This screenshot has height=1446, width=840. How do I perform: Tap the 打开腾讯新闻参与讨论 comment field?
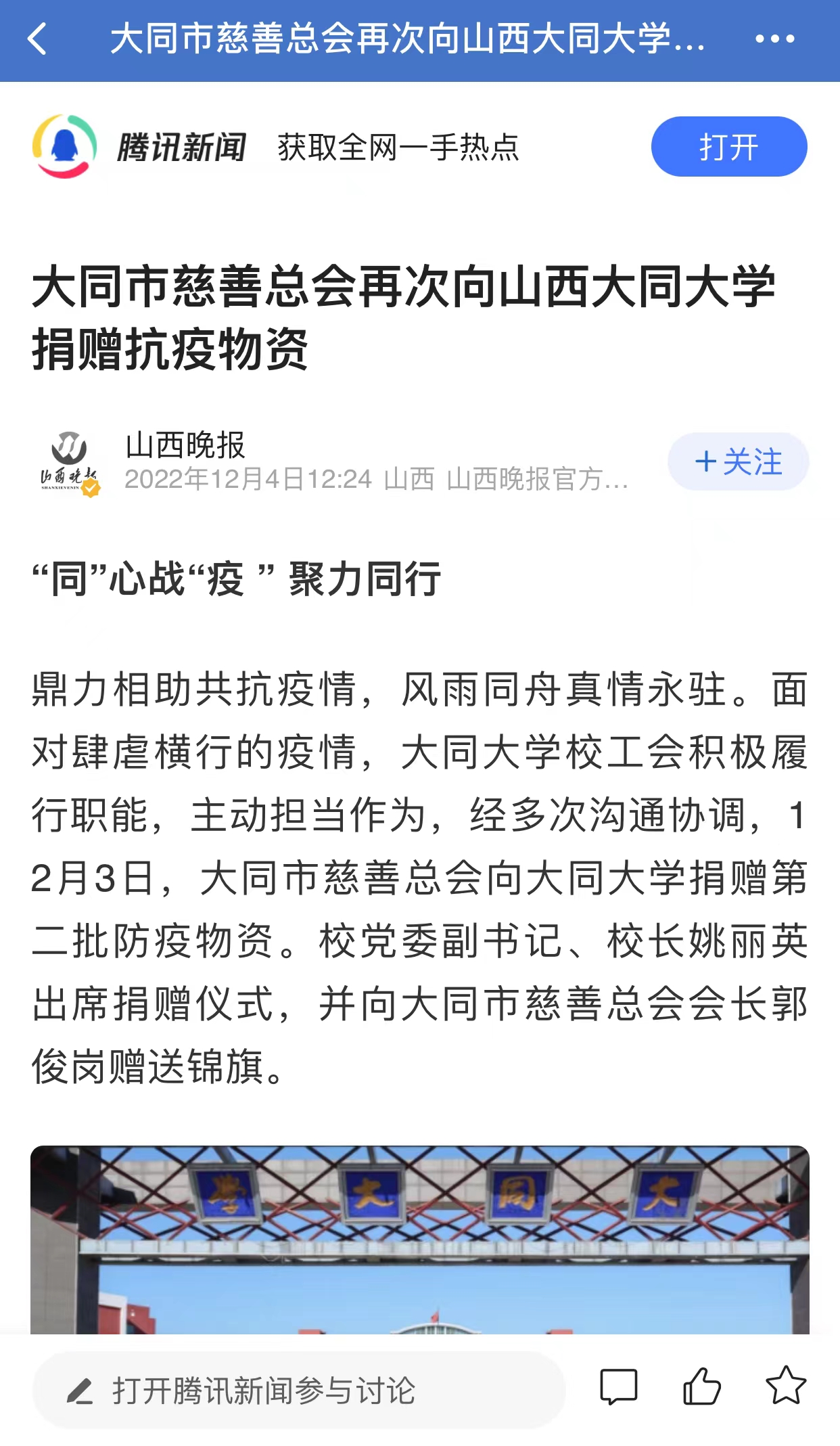pos(298,1391)
